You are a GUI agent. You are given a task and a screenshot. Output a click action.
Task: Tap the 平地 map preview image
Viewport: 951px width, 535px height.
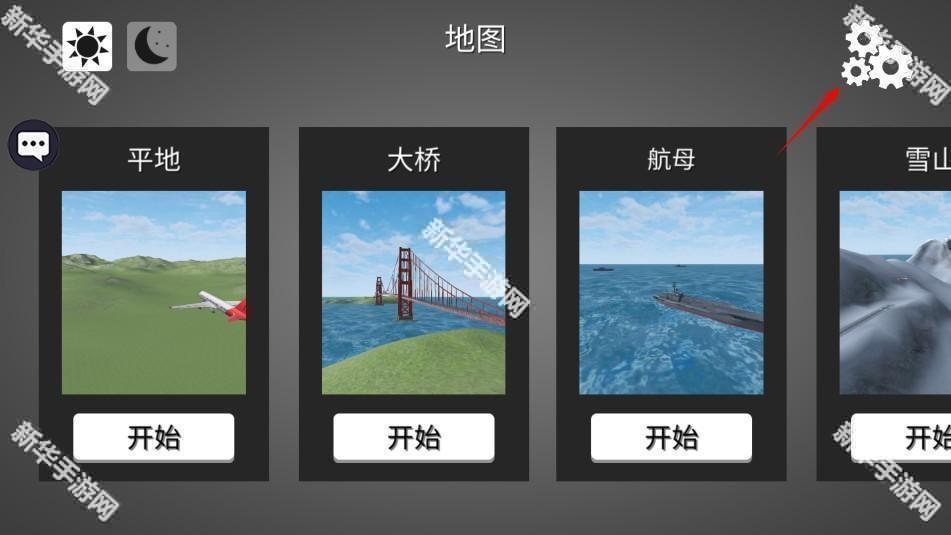click(x=154, y=292)
